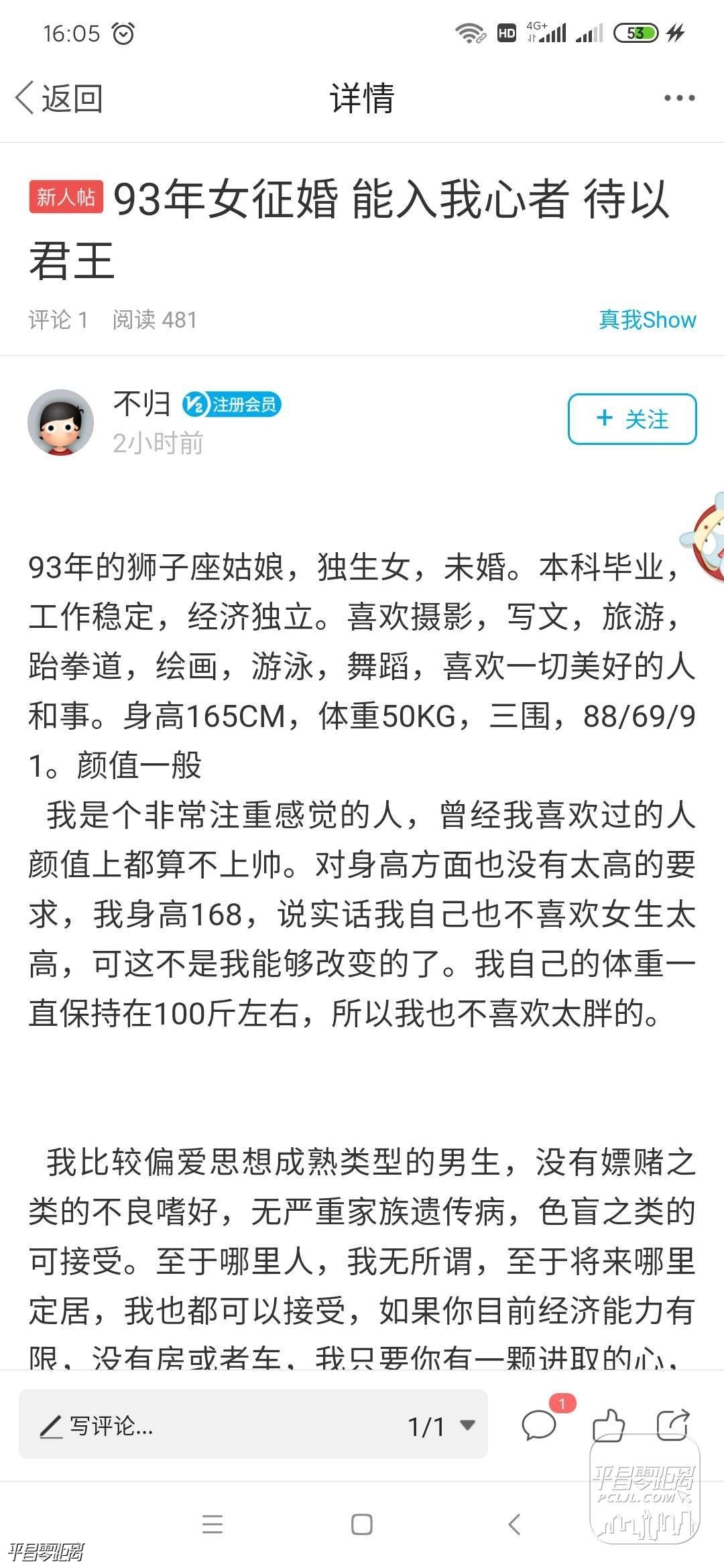The height and width of the screenshot is (1568, 724).
Task: Go back via the 返回 button
Action: (x=59, y=99)
